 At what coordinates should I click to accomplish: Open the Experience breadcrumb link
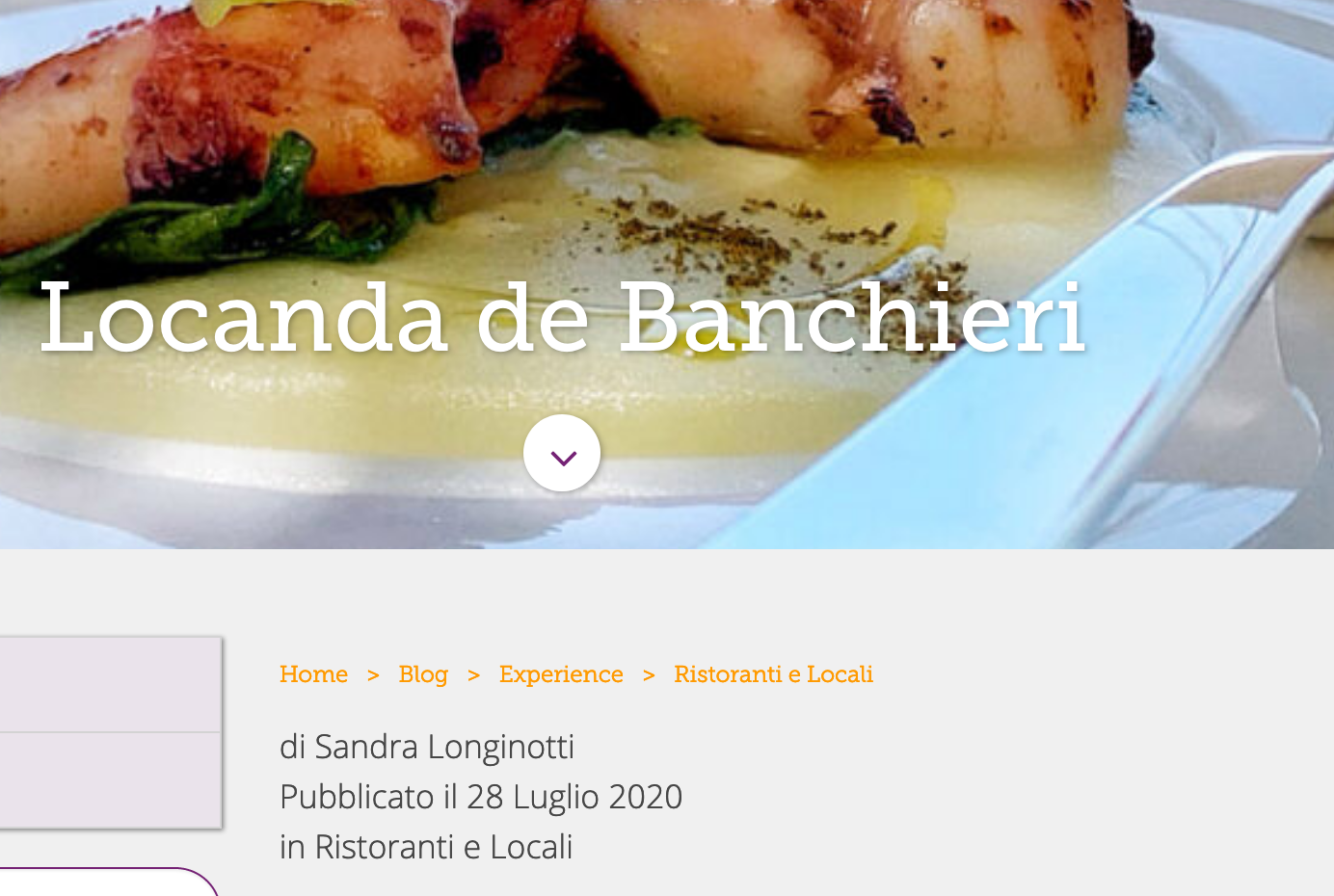pyautogui.click(x=561, y=674)
